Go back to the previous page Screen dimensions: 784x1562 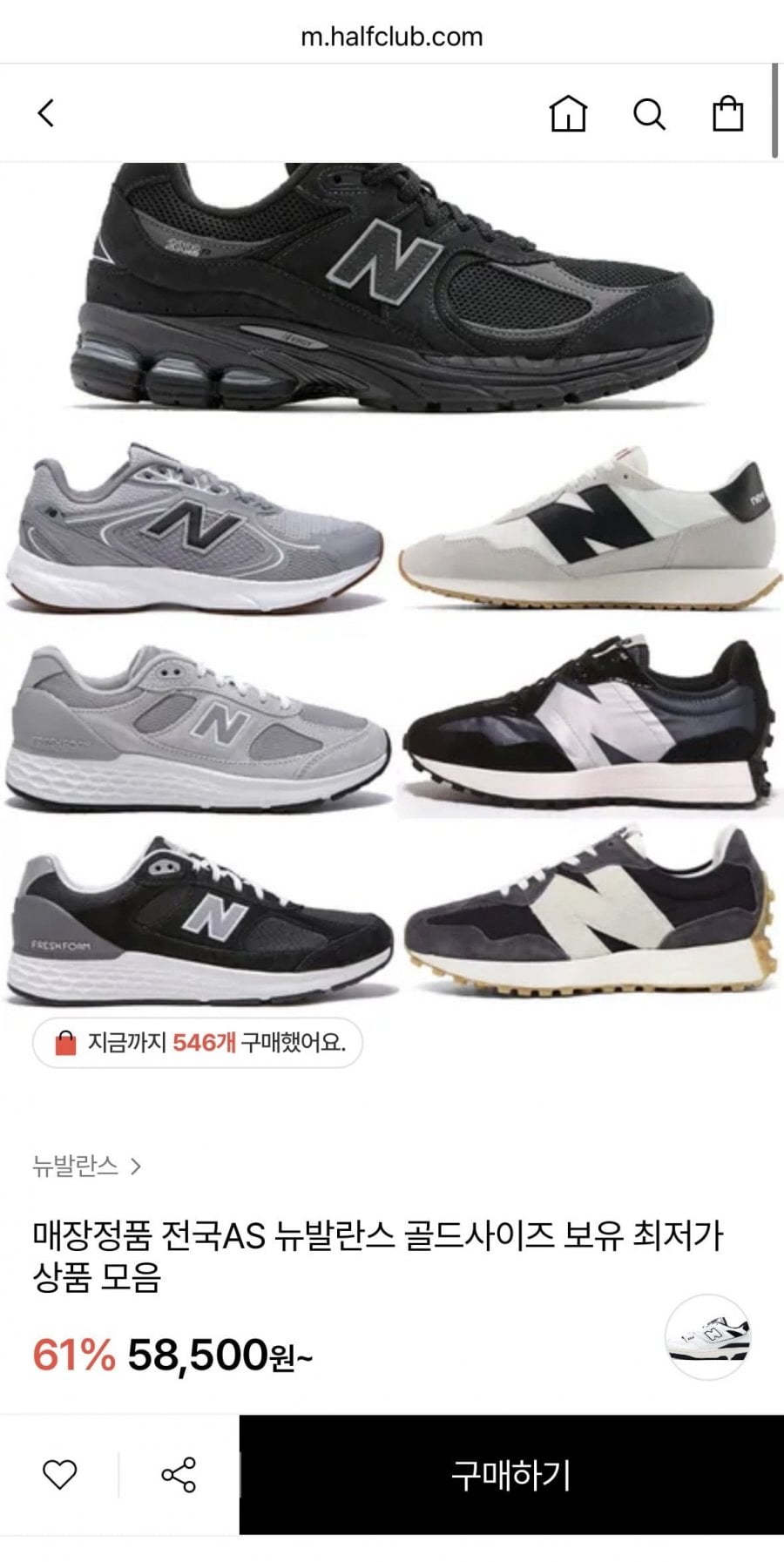pos(46,113)
